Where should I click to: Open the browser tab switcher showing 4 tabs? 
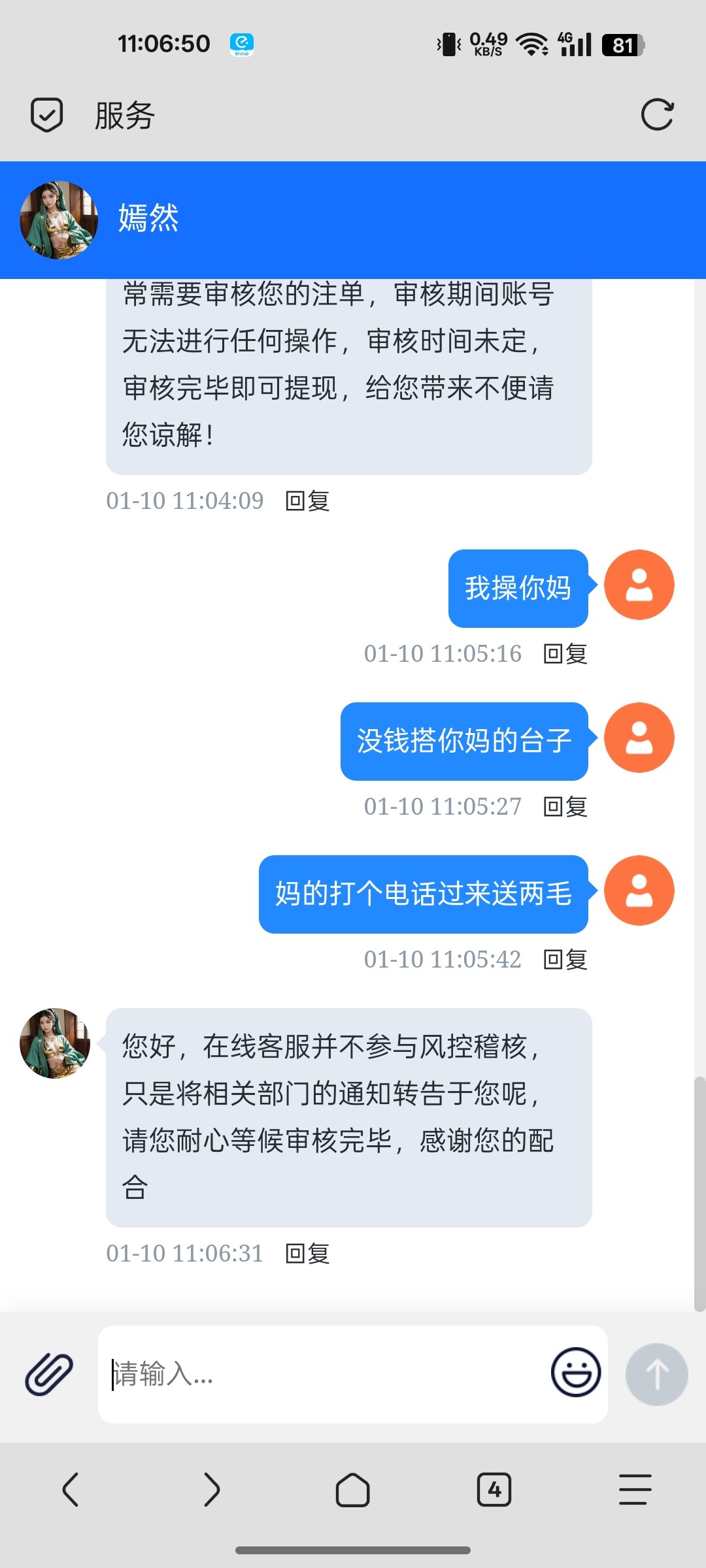pyautogui.click(x=495, y=1492)
